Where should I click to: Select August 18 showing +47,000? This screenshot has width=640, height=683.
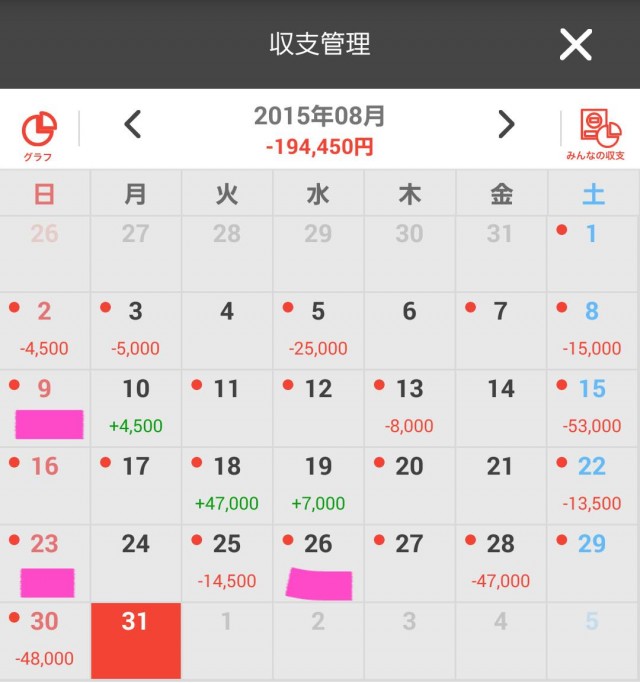[x=227, y=486]
